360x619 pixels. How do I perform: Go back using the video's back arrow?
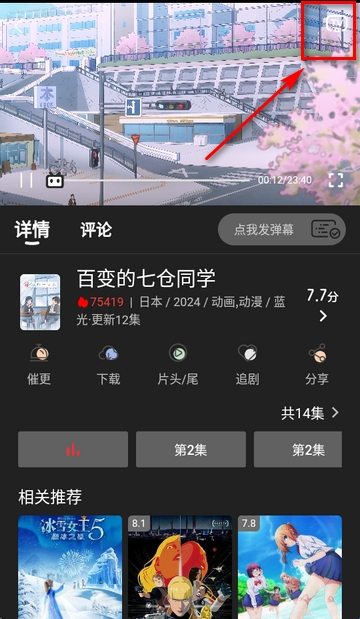click(18, 26)
